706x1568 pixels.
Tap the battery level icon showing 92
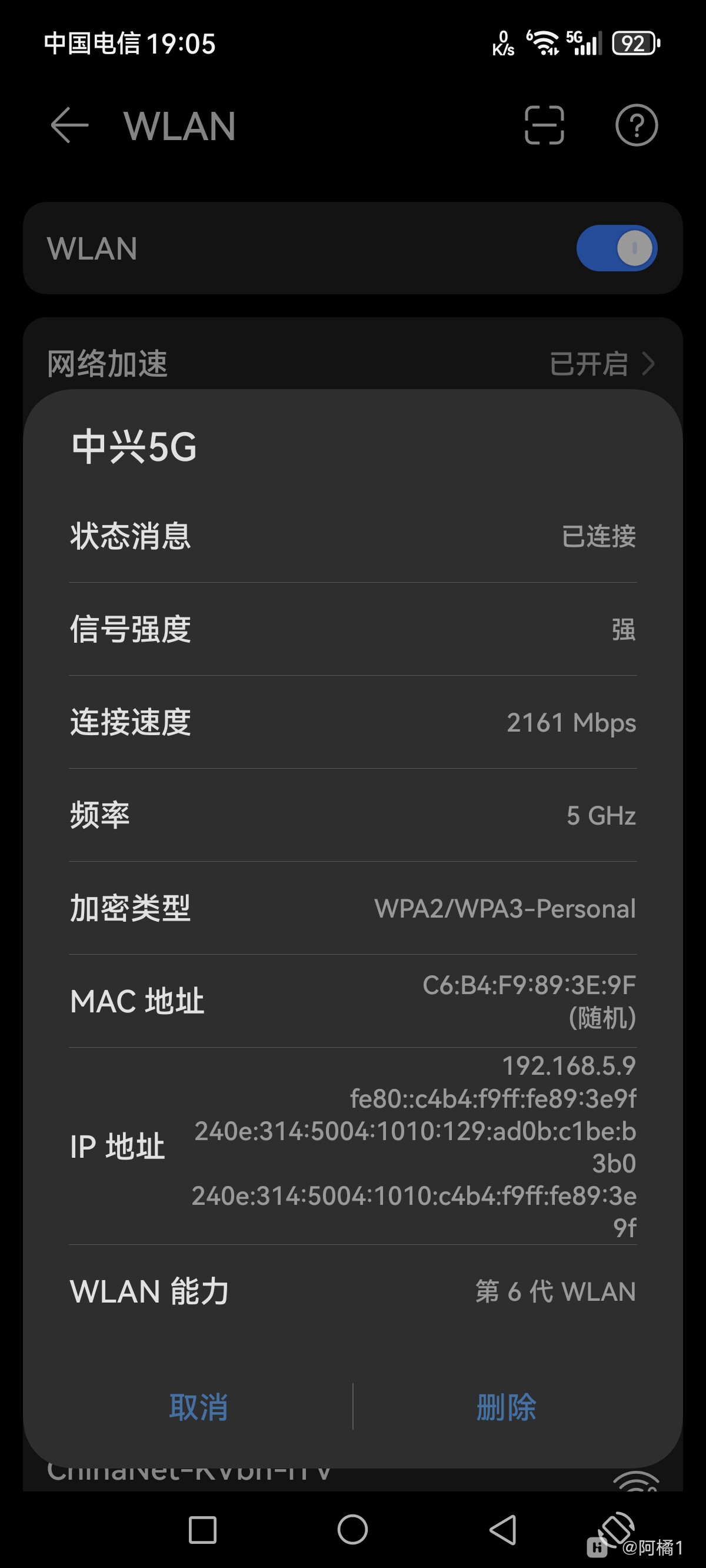(x=633, y=43)
